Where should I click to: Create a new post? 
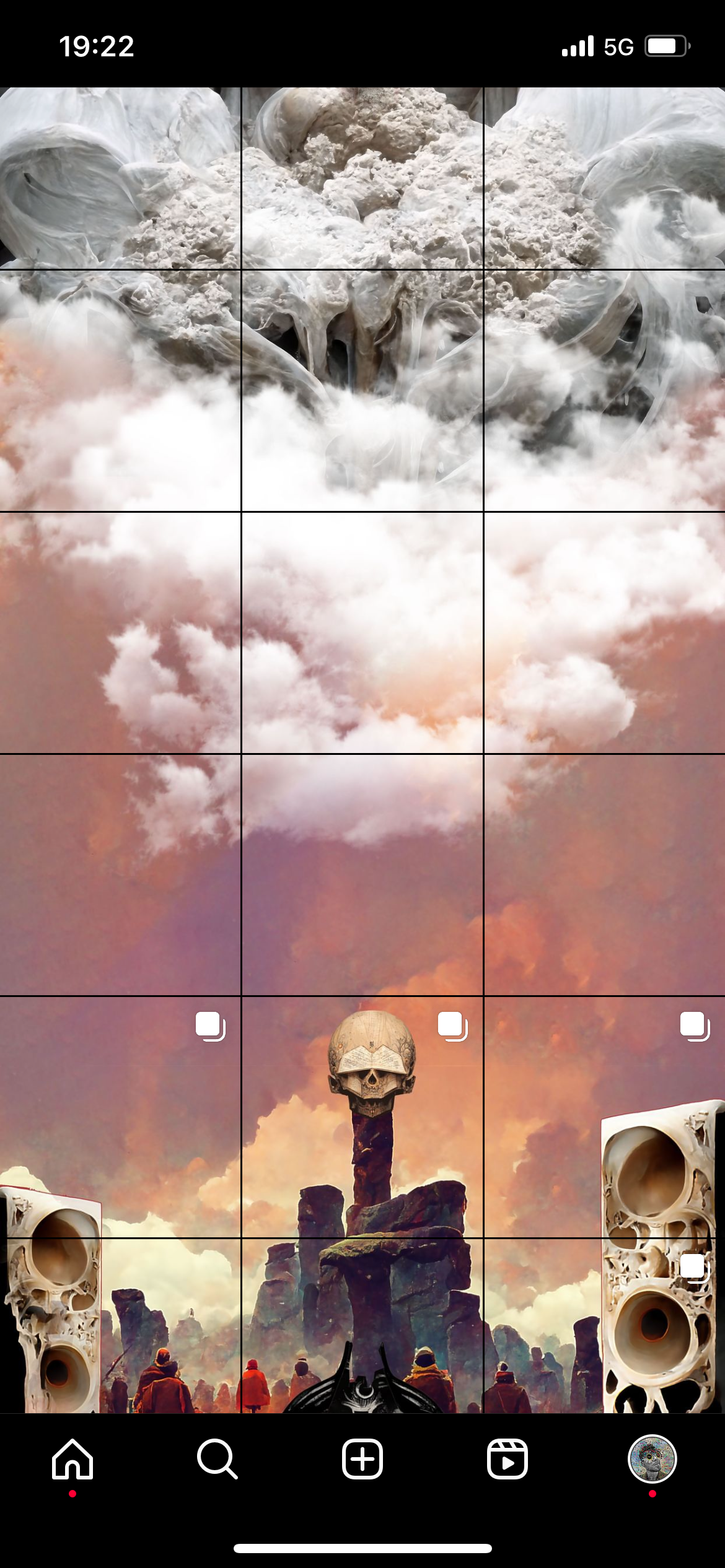point(362,1459)
